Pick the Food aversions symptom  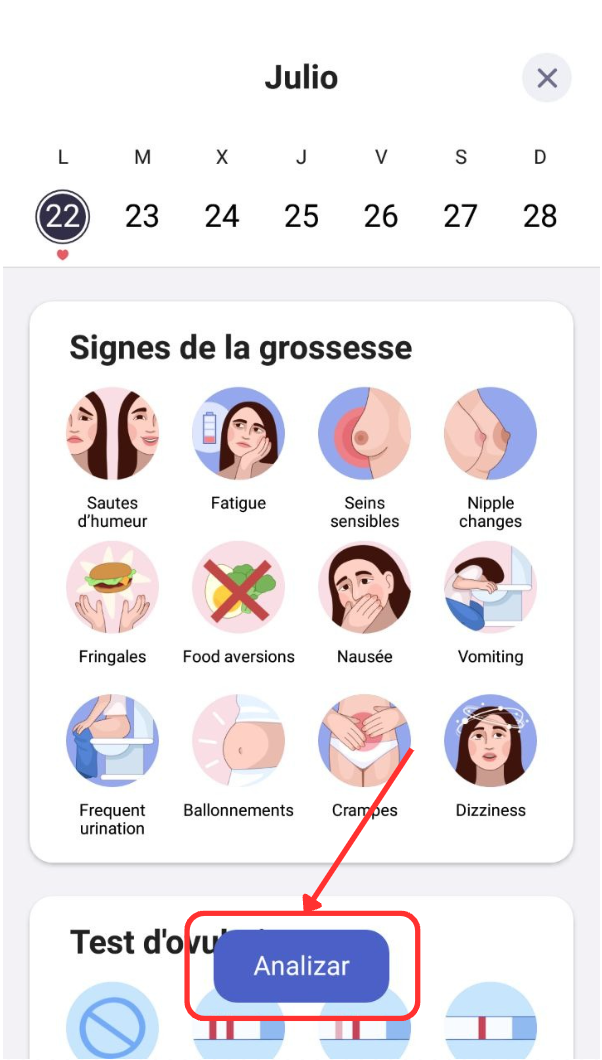tap(238, 589)
